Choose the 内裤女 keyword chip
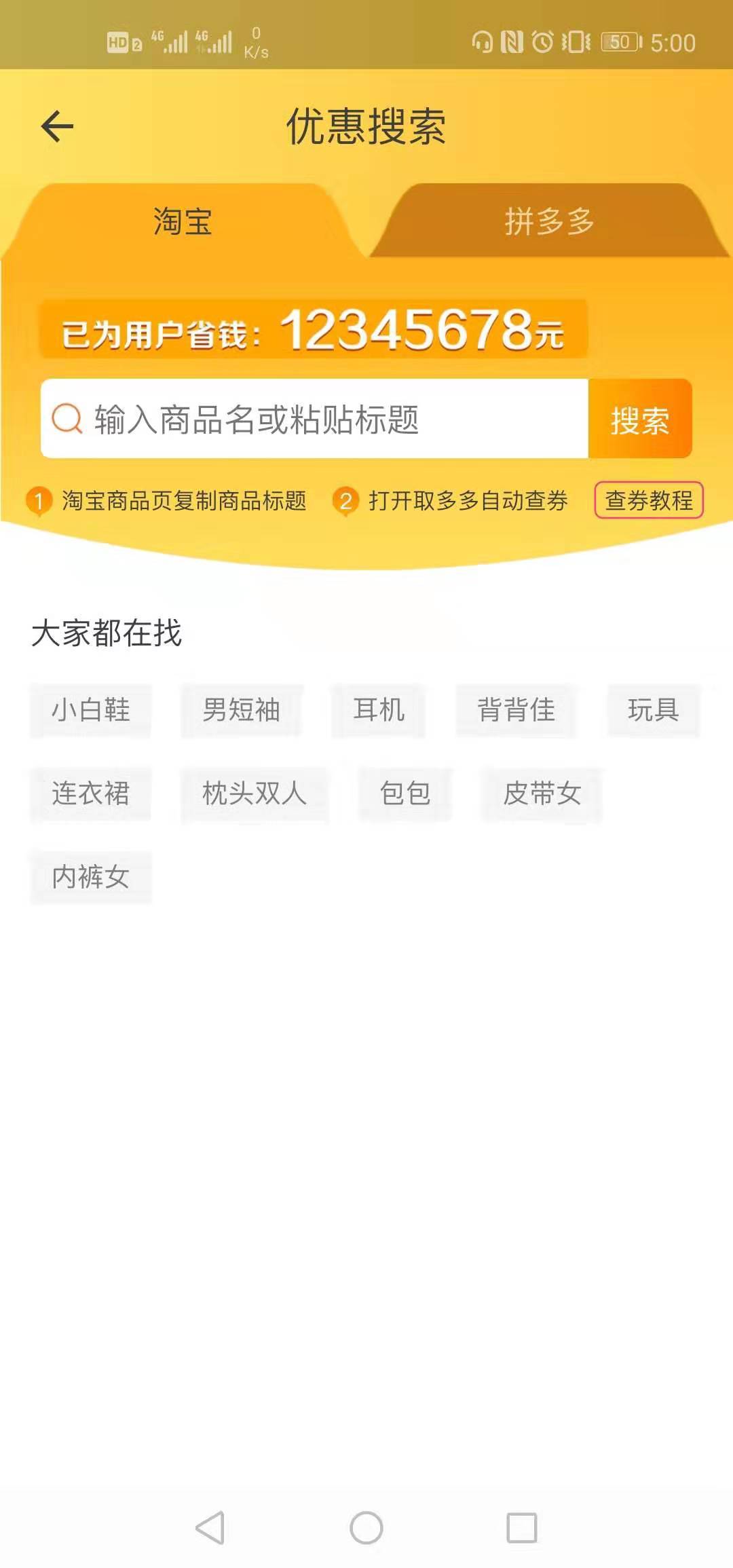This screenshot has height=1568, width=733. click(x=90, y=877)
